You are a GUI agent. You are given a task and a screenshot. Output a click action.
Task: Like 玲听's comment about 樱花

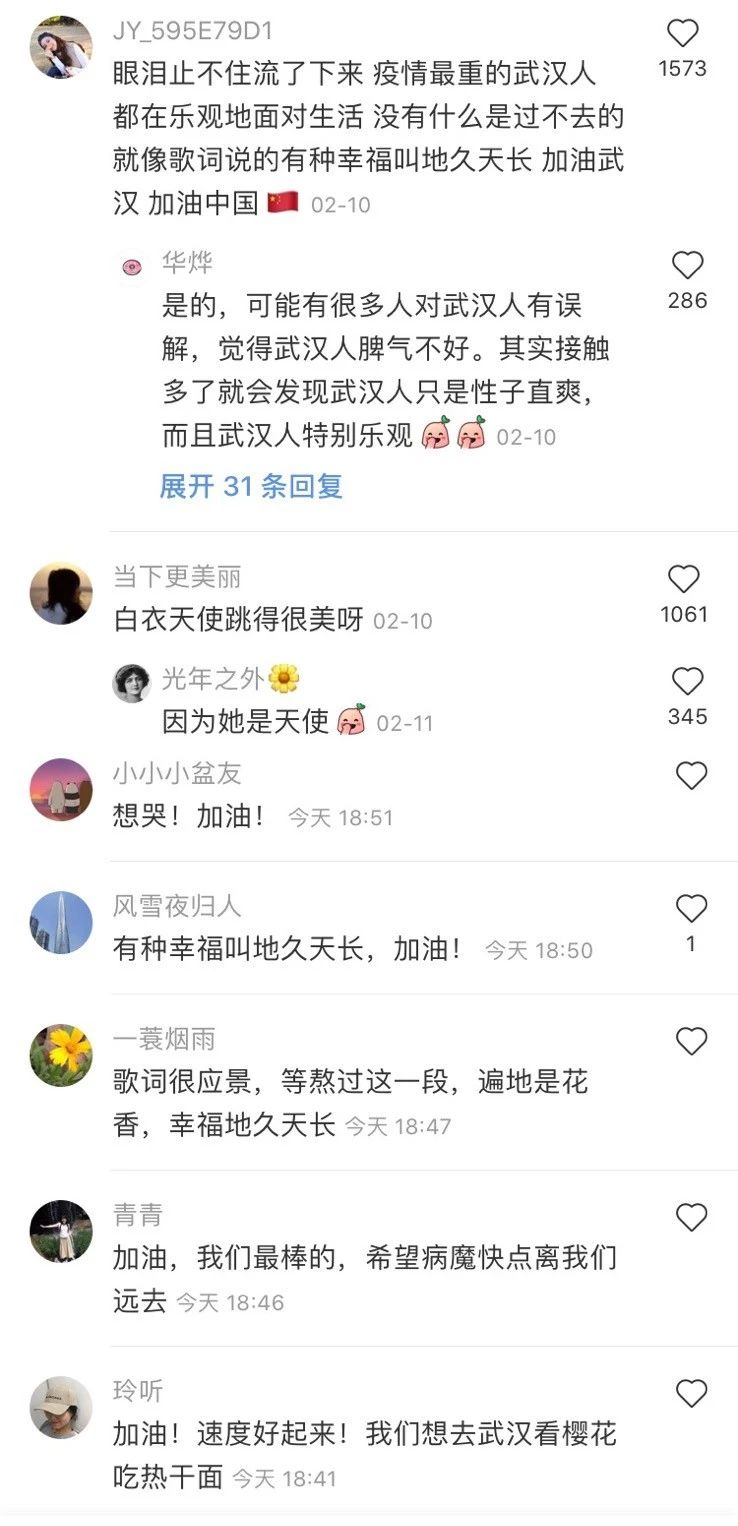point(691,1394)
